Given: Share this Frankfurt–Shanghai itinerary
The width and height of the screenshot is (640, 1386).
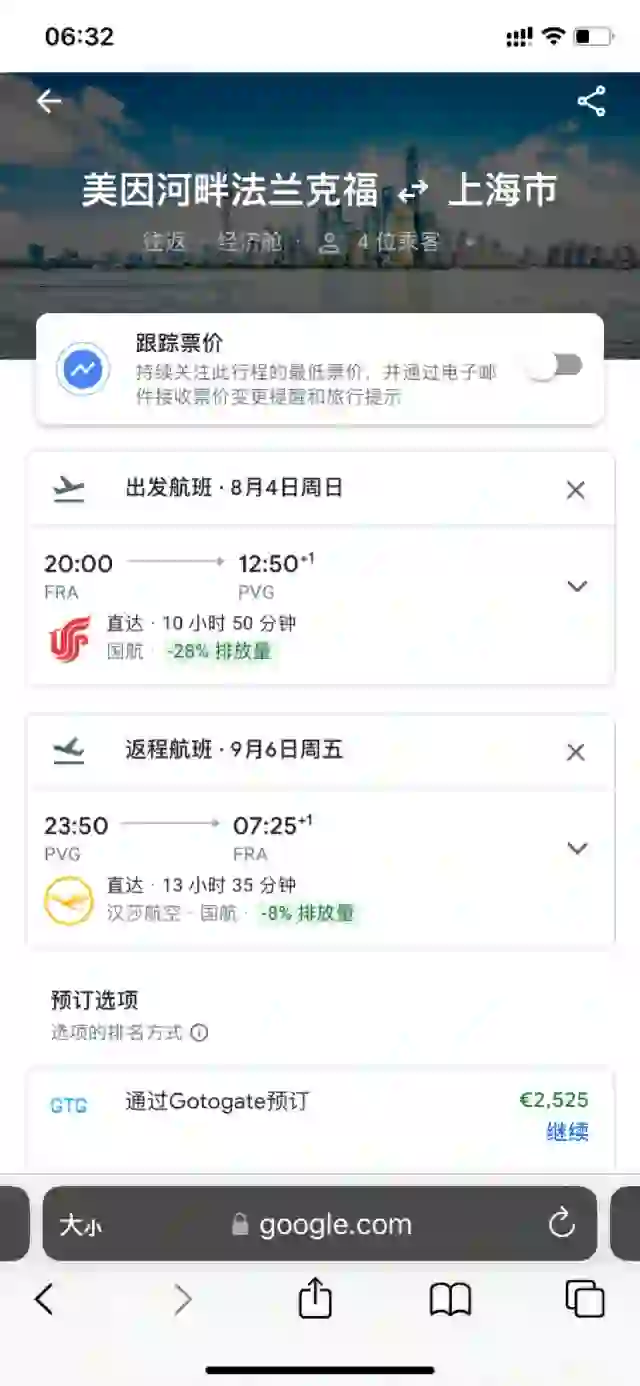Looking at the screenshot, I should 591,101.
